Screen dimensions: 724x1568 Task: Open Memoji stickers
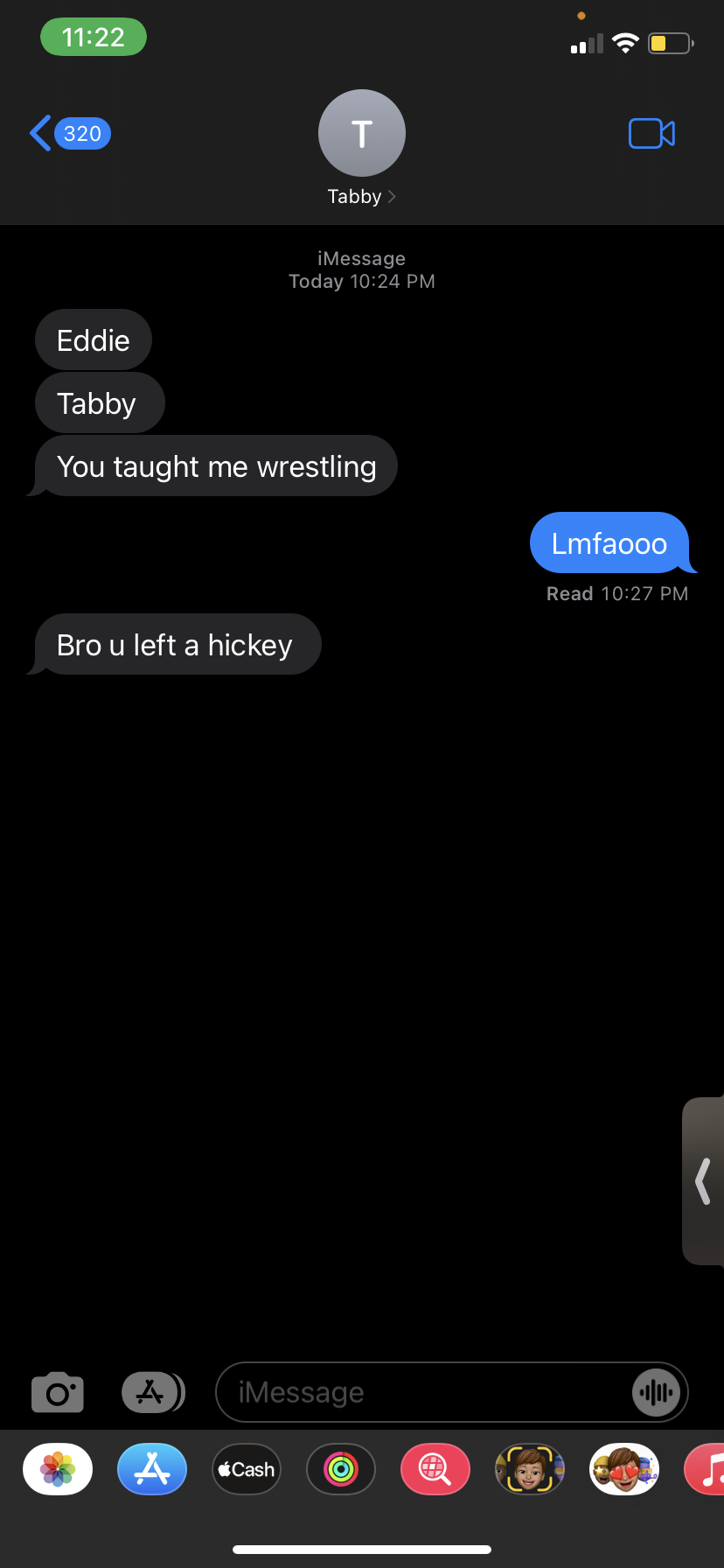[x=624, y=1469]
